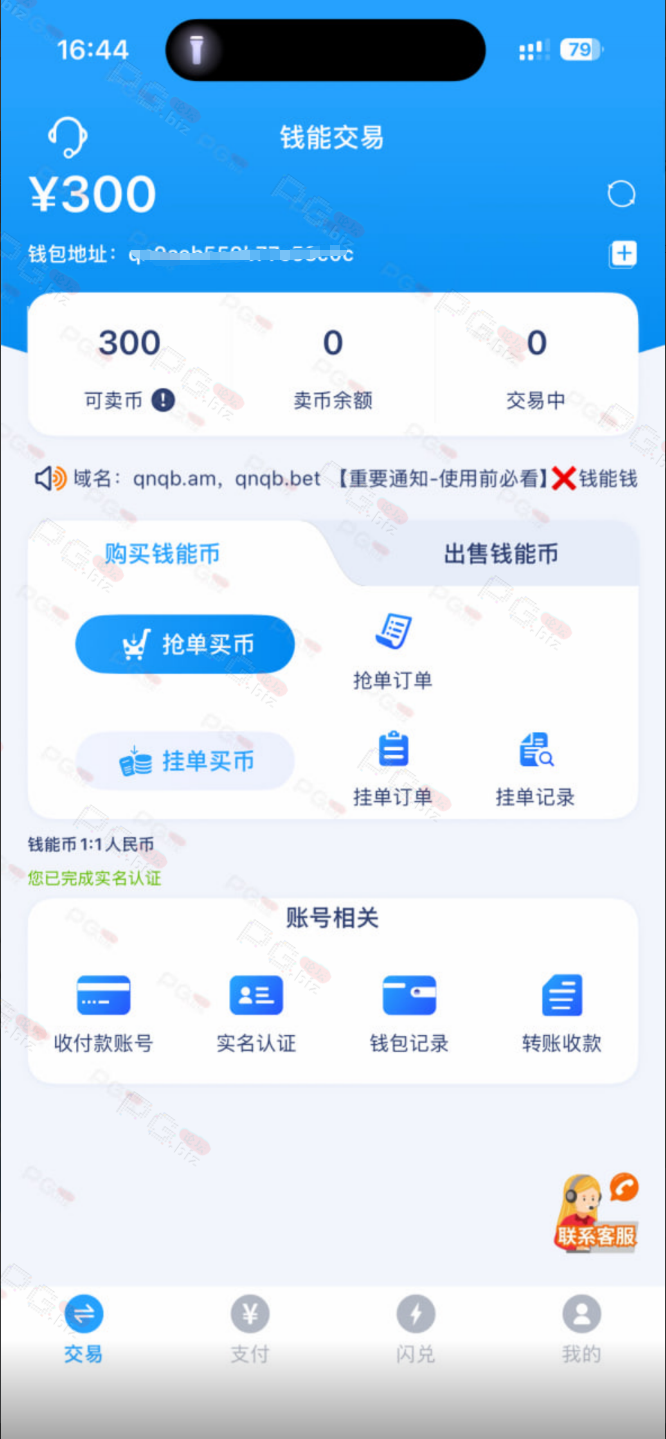View 挂单记录

click(x=535, y=768)
